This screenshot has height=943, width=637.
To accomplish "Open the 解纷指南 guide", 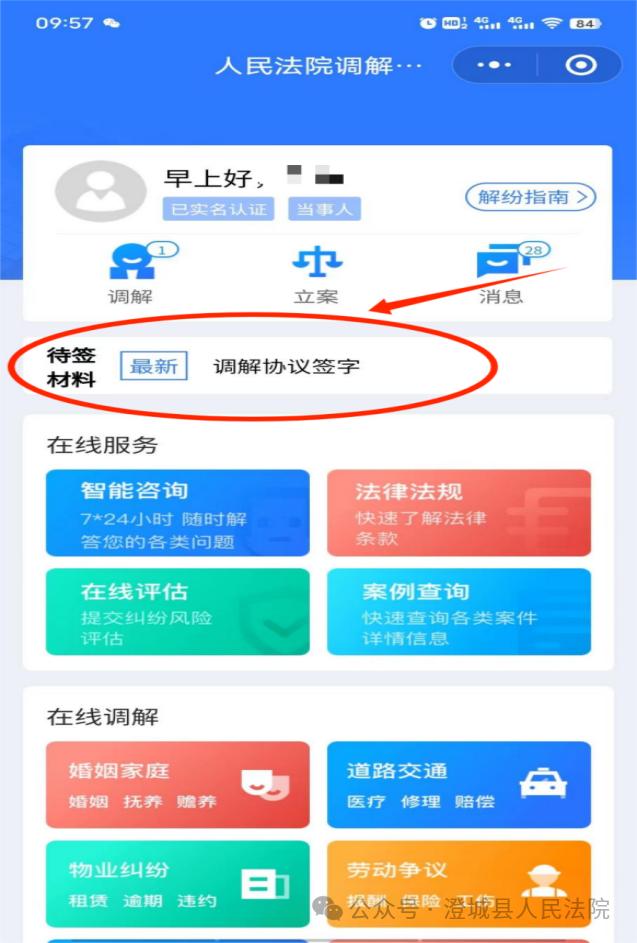I will click(x=530, y=197).
